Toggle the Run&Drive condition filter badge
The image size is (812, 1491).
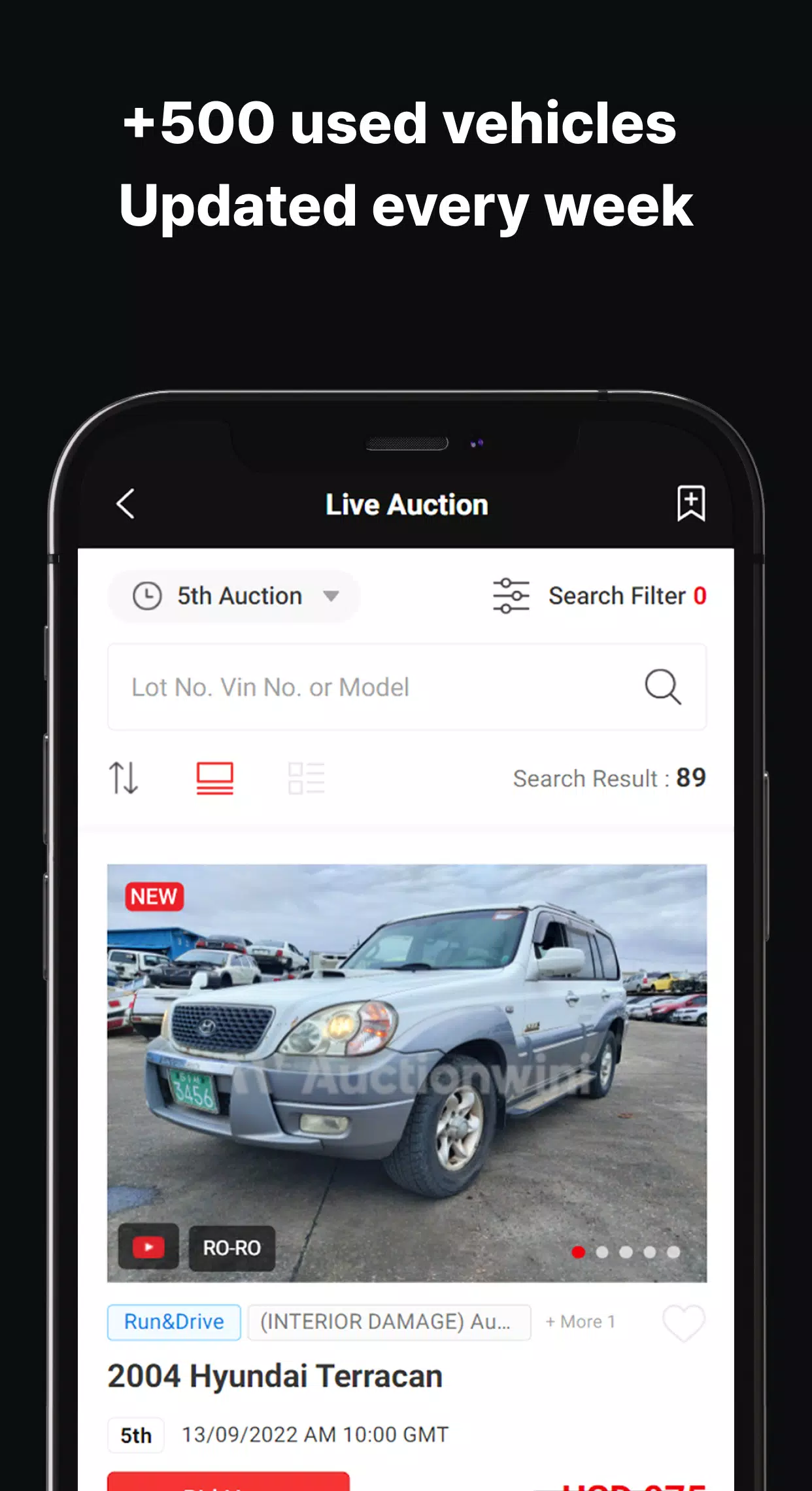pos(174,1322)
